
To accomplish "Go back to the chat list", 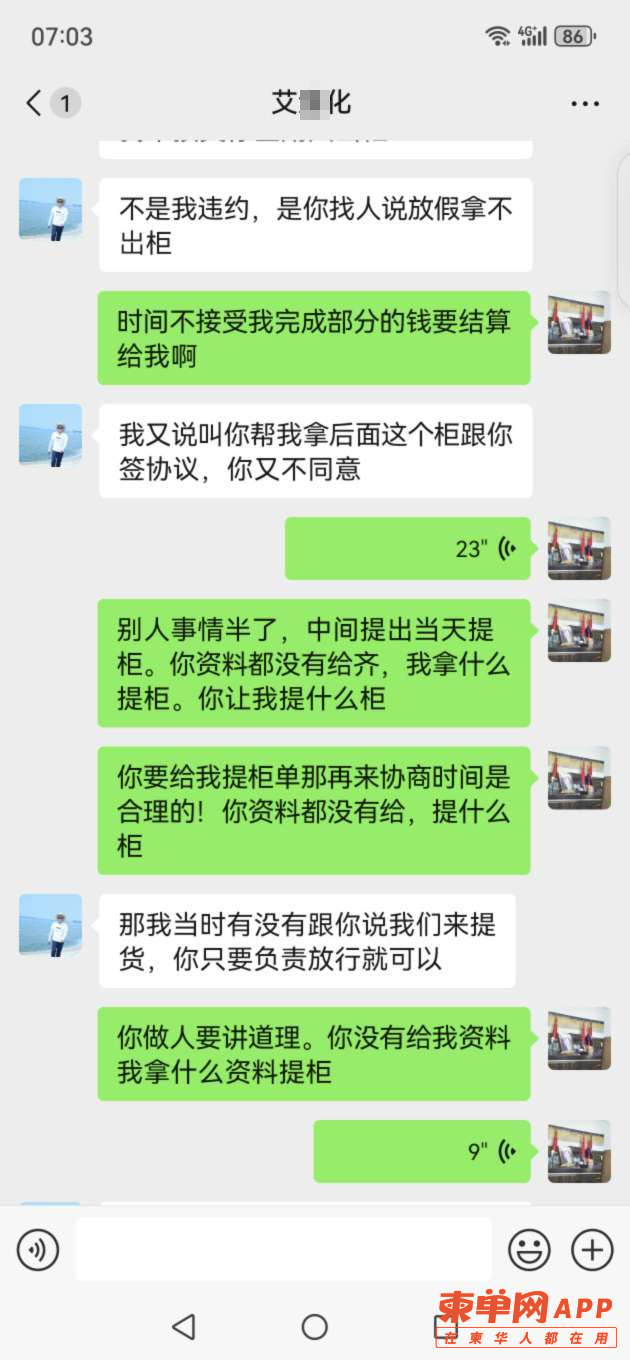I will [x=36, y=102].
